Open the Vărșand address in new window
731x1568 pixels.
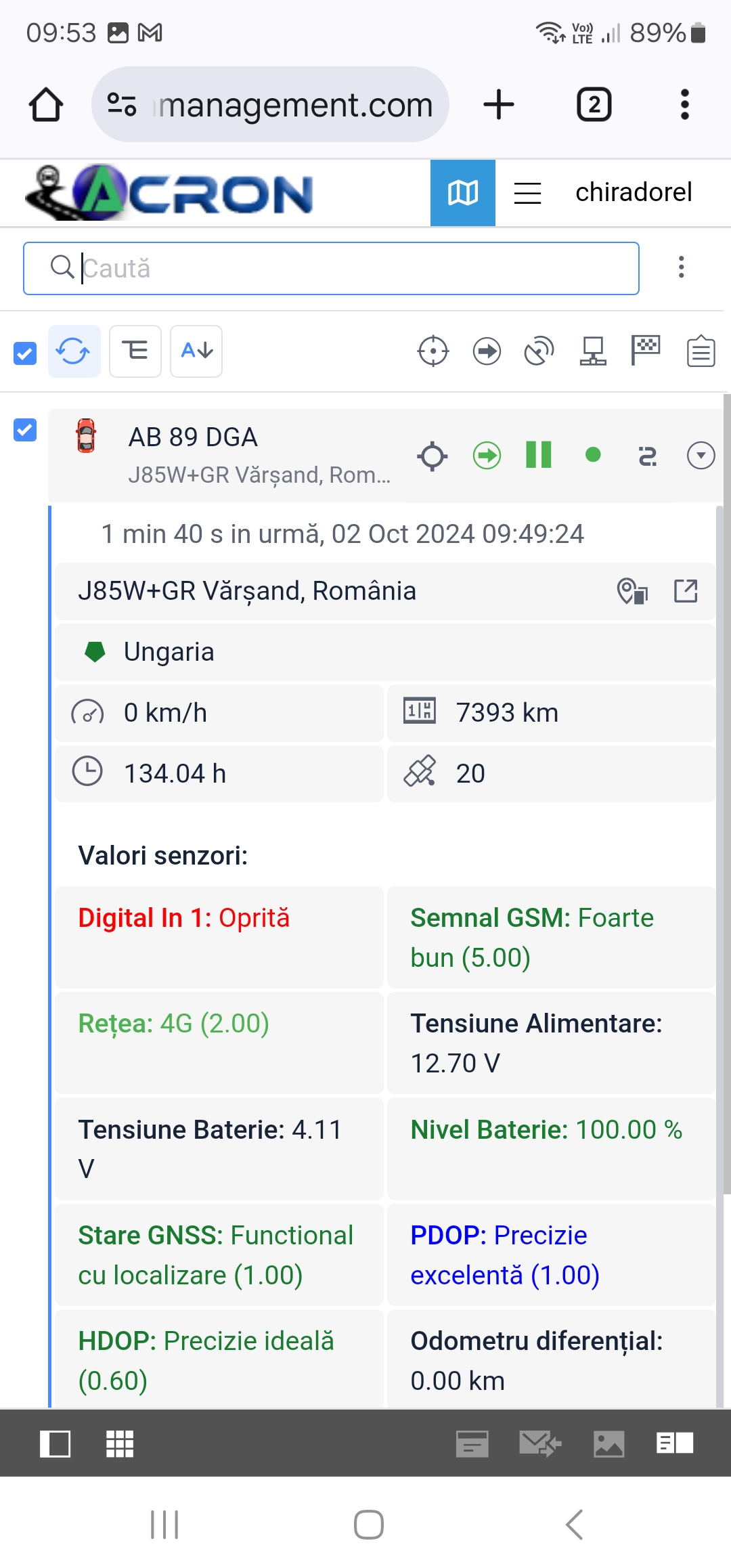pyautogui.click(x=686, y=591)
